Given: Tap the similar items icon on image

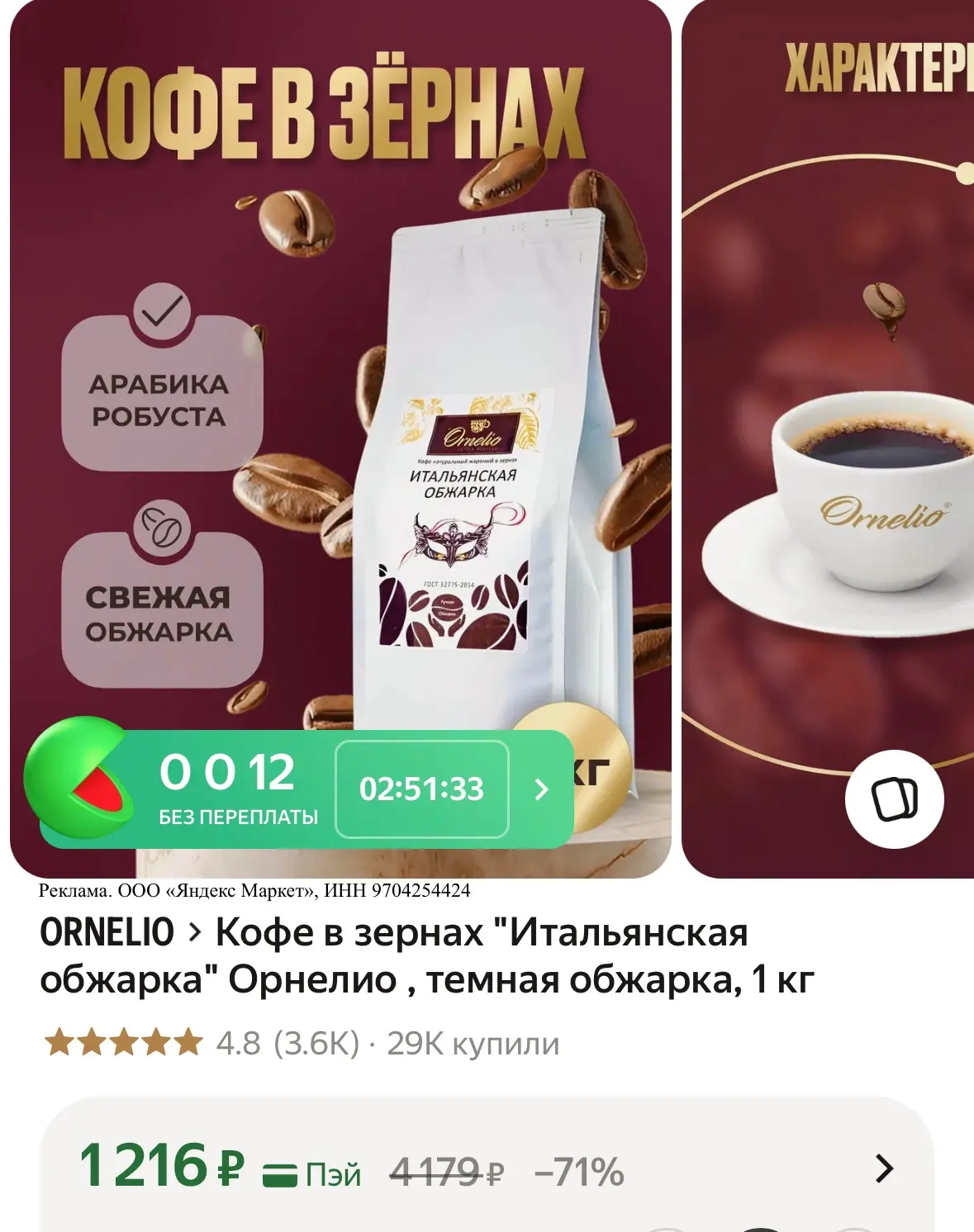Looking at the screenshot, I should pos(895,798).
